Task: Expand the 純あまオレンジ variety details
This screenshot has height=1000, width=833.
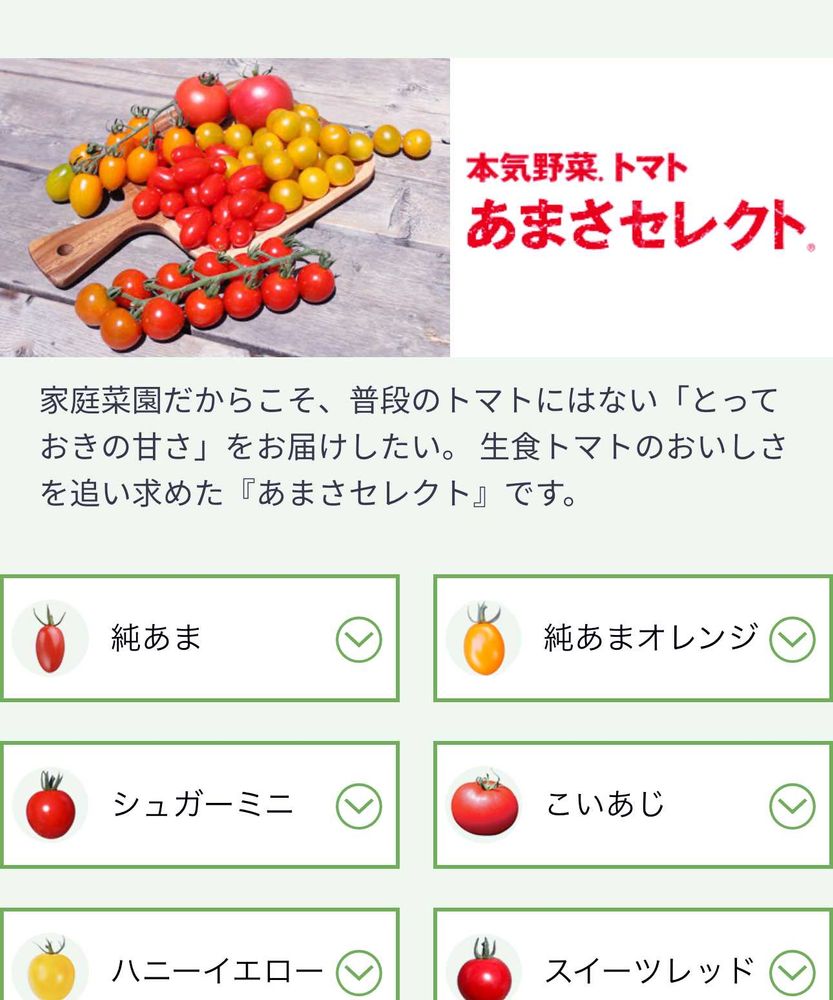Action: tap(792, 640)
